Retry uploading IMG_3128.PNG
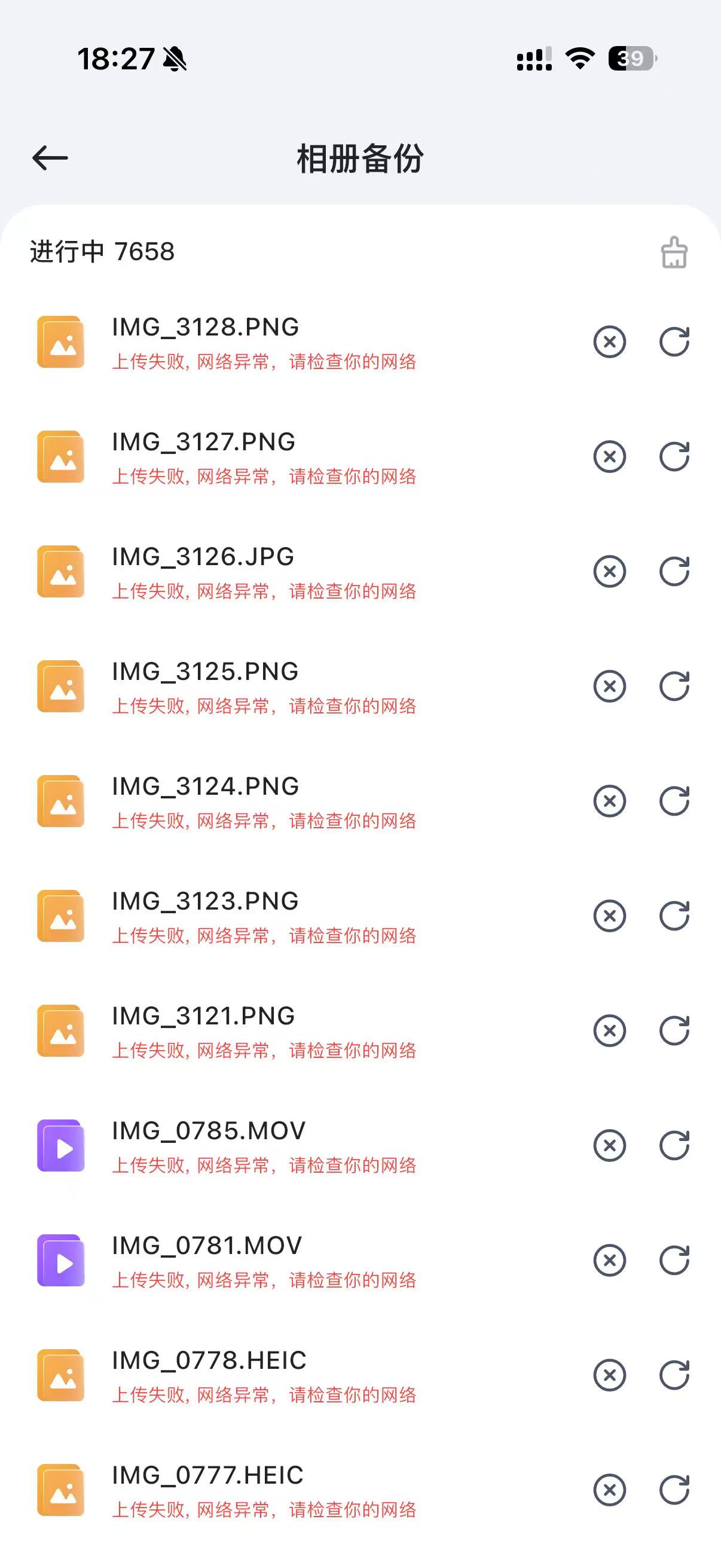 point(674,341)
